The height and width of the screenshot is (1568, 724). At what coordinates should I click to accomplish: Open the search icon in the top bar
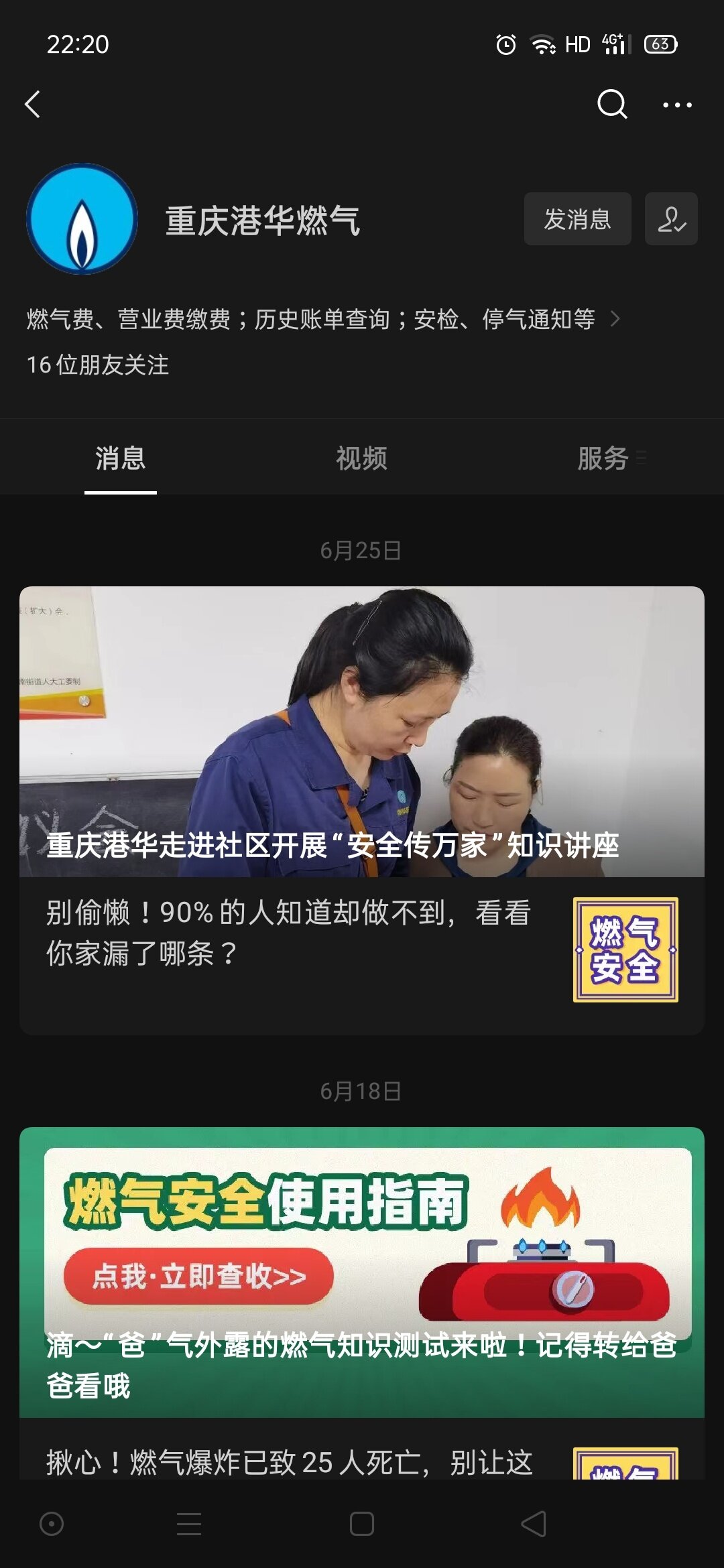pos(611,105)
